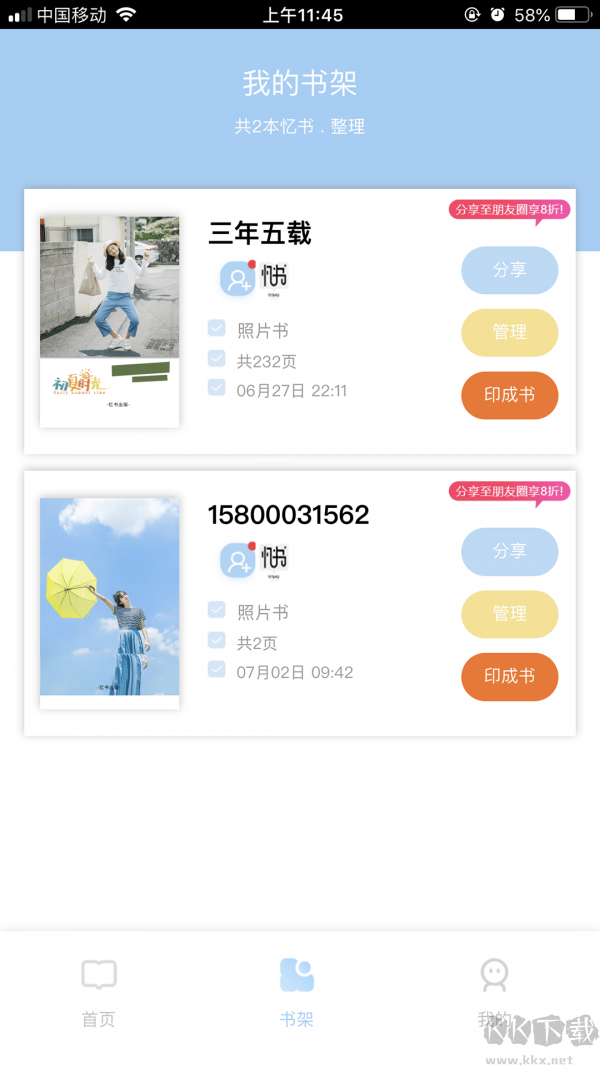Manage the 15800031562 book
Viewport: 600px width, 1067px height.
pos(509,614)
